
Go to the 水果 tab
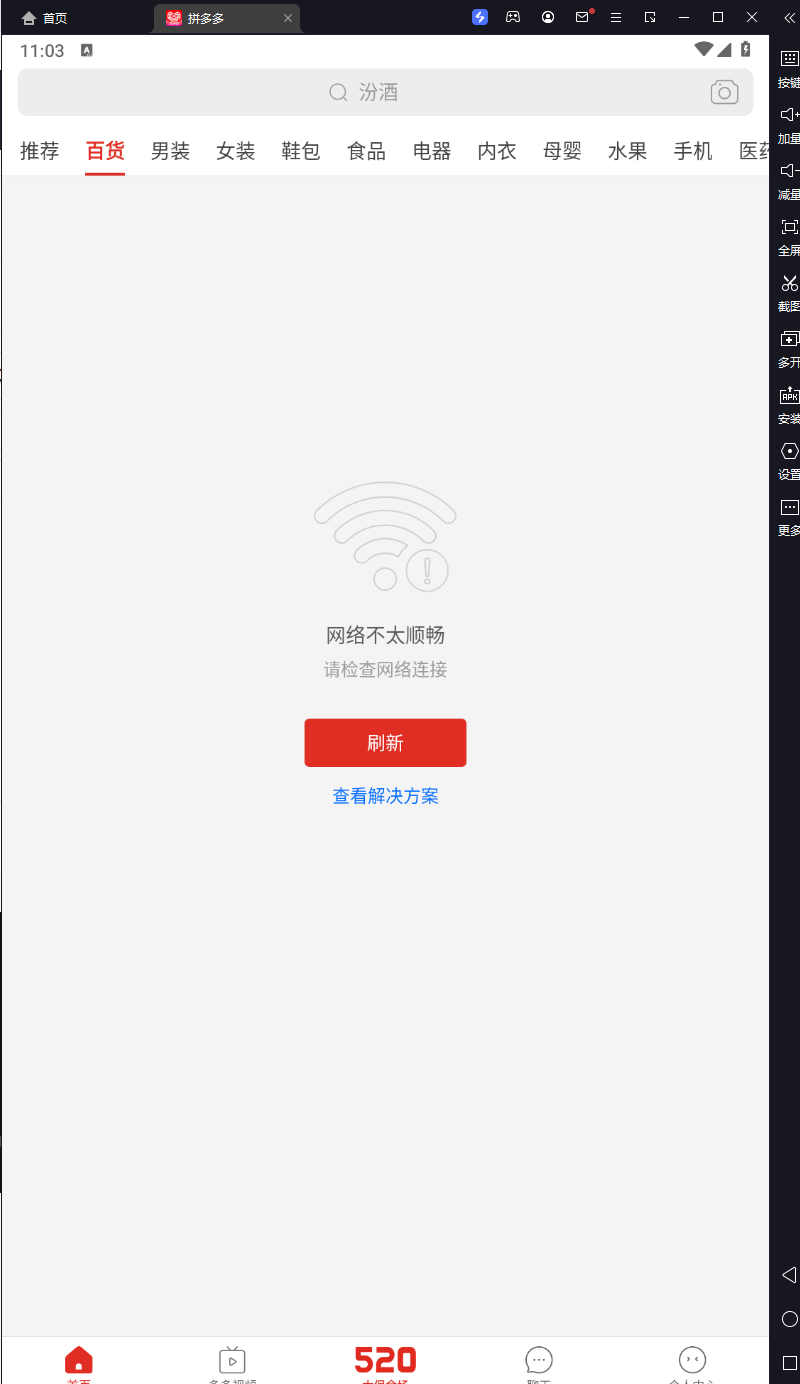(628, 151)
